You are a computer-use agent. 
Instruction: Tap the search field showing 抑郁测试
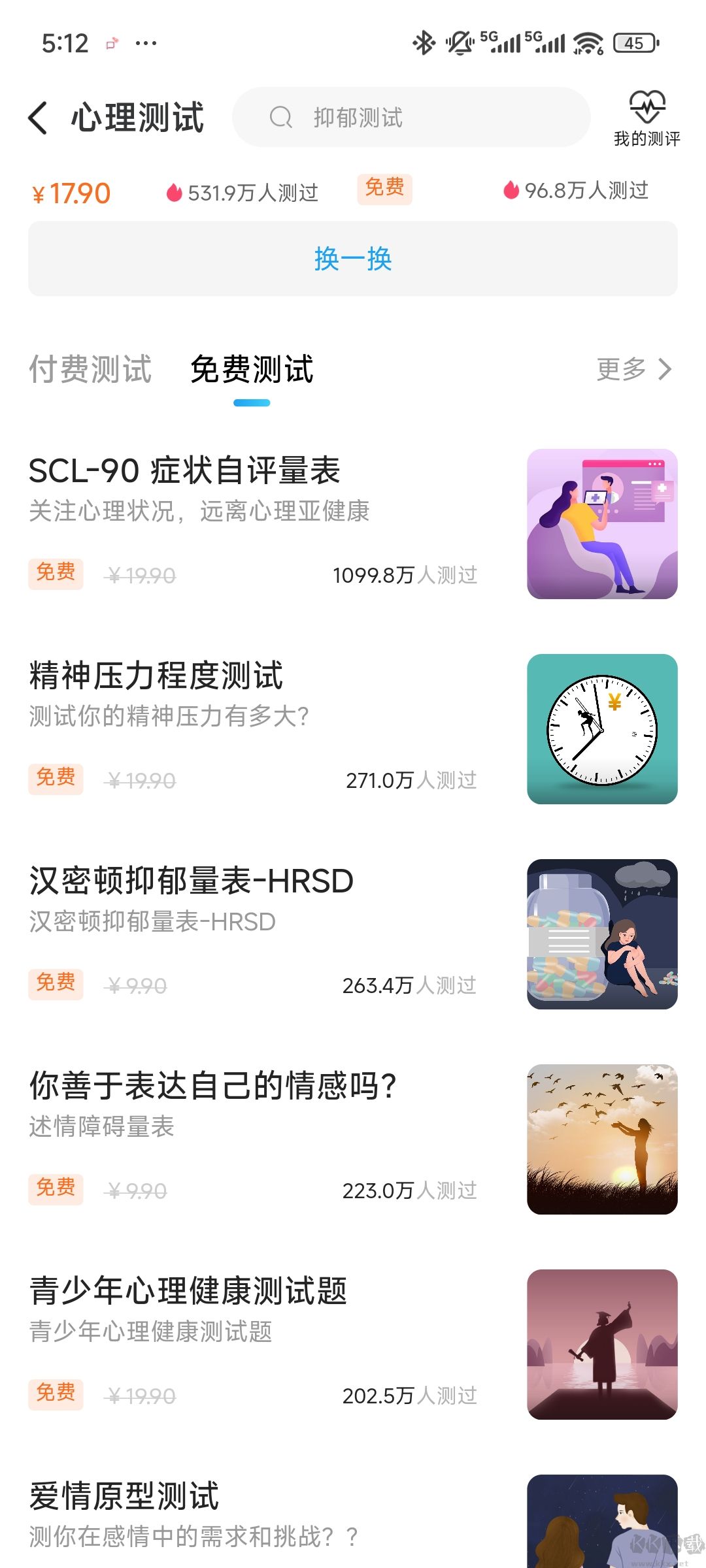411,118
